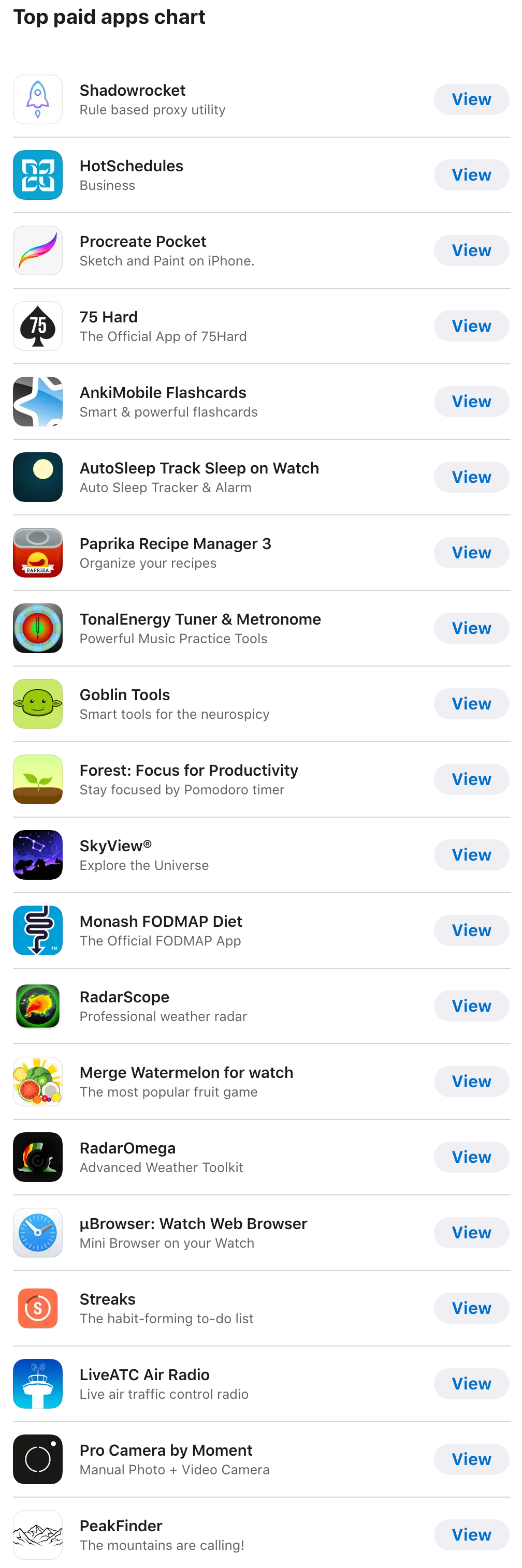The image size is (522, 1568).
Task: View the Procreate Pocket app
Action: (471, 250)
